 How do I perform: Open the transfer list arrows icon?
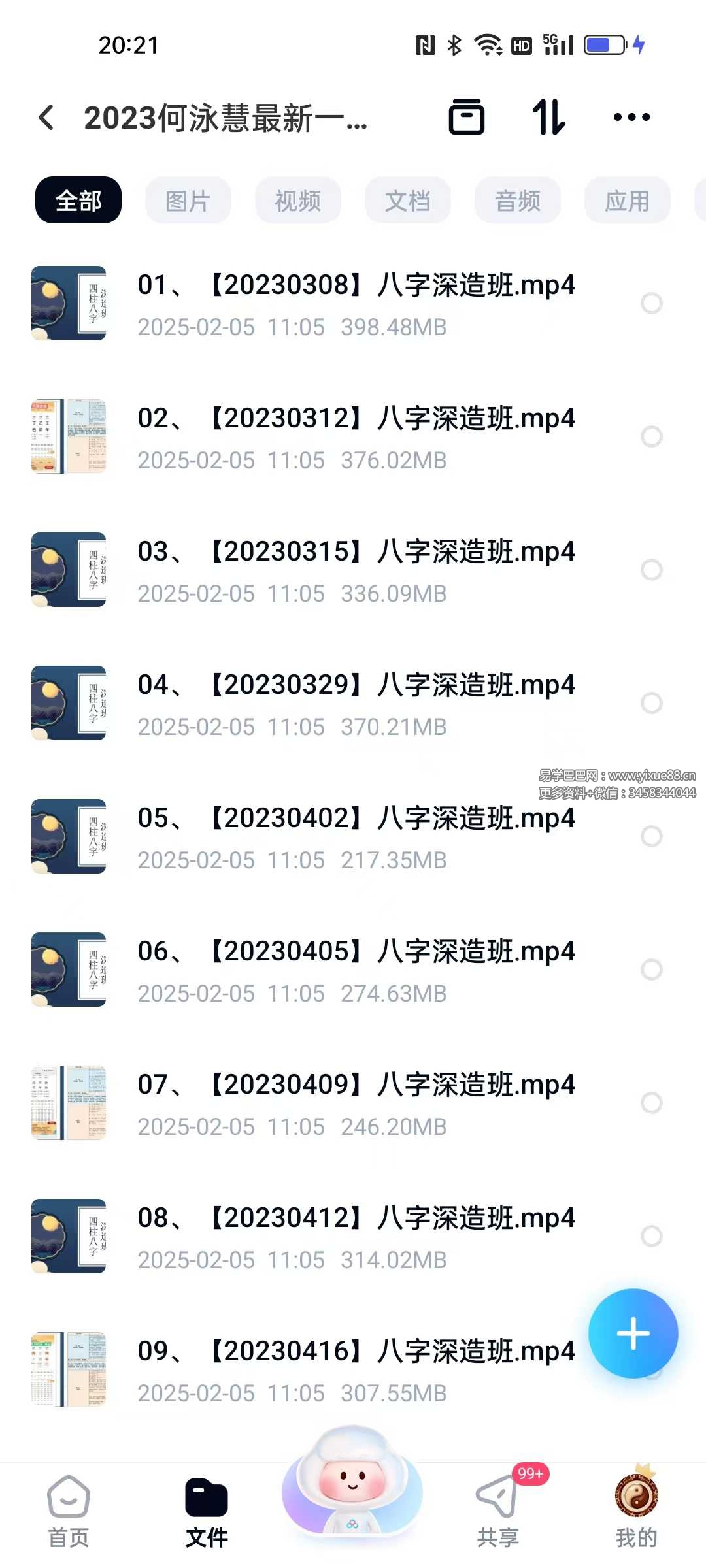tap(548, 118)
